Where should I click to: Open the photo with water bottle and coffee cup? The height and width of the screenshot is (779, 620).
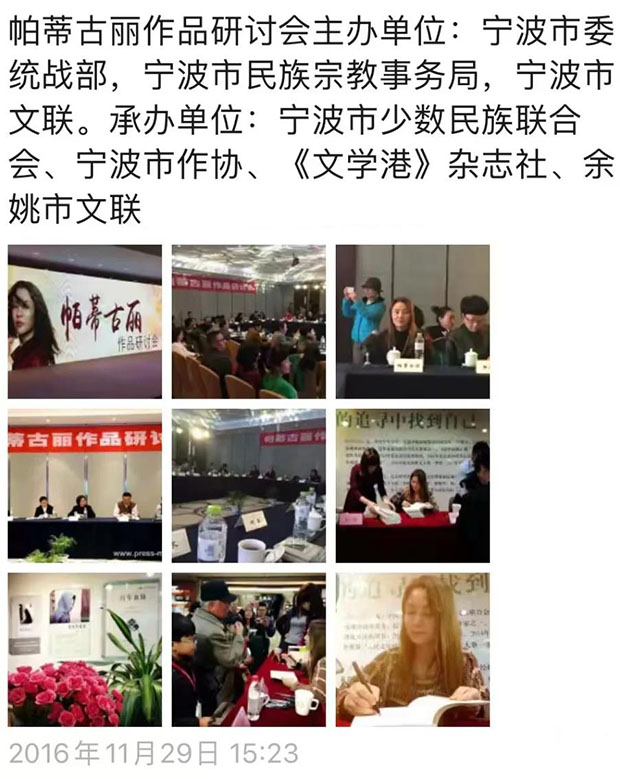click(249, 485)
